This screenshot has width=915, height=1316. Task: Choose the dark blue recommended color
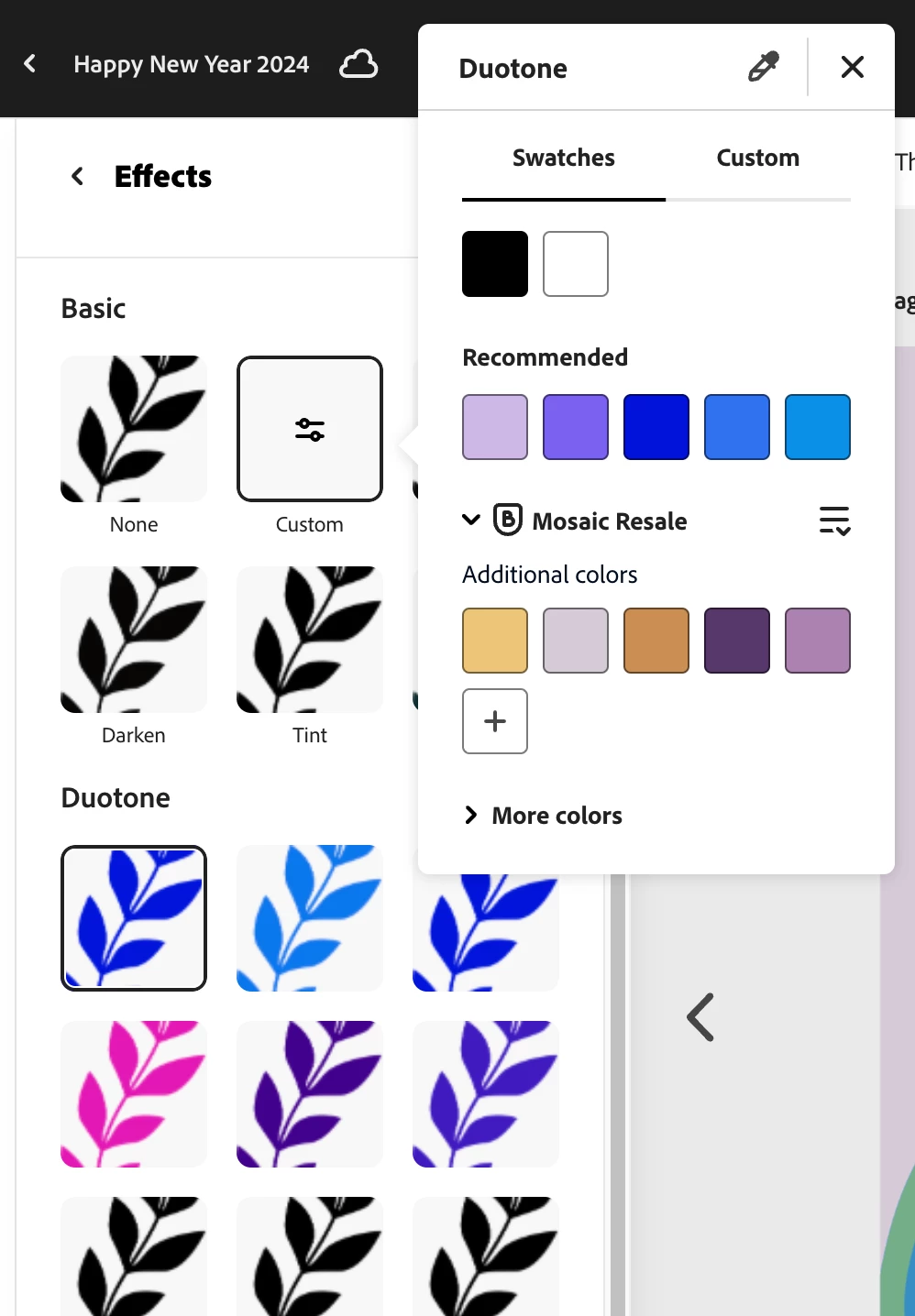[x=656, y=427]
